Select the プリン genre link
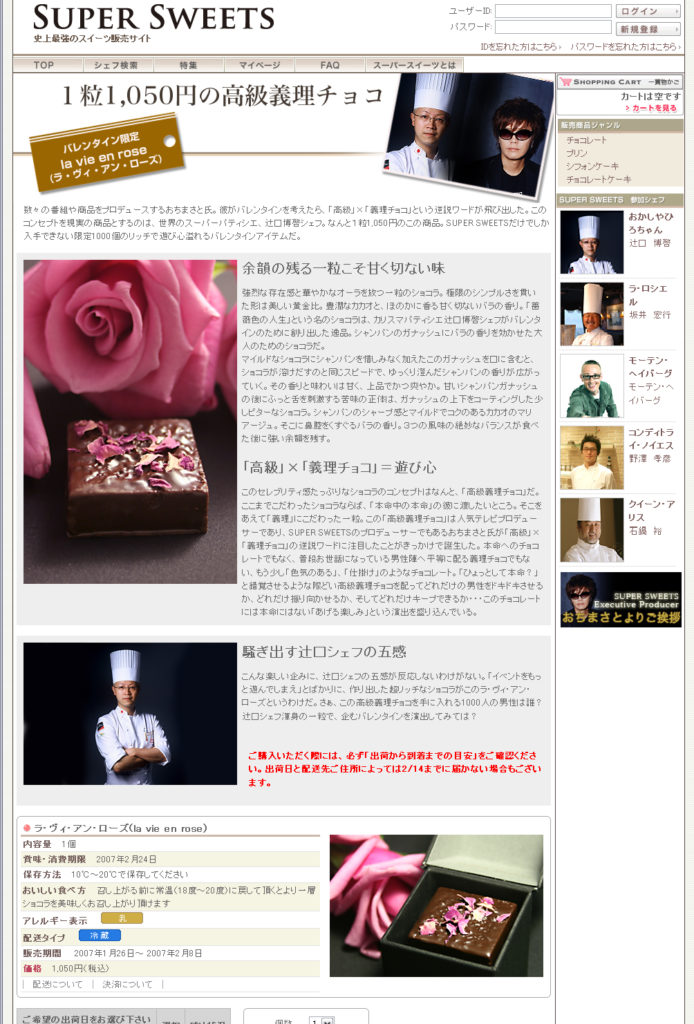The image size is (694, 1024). coord(577,153)
